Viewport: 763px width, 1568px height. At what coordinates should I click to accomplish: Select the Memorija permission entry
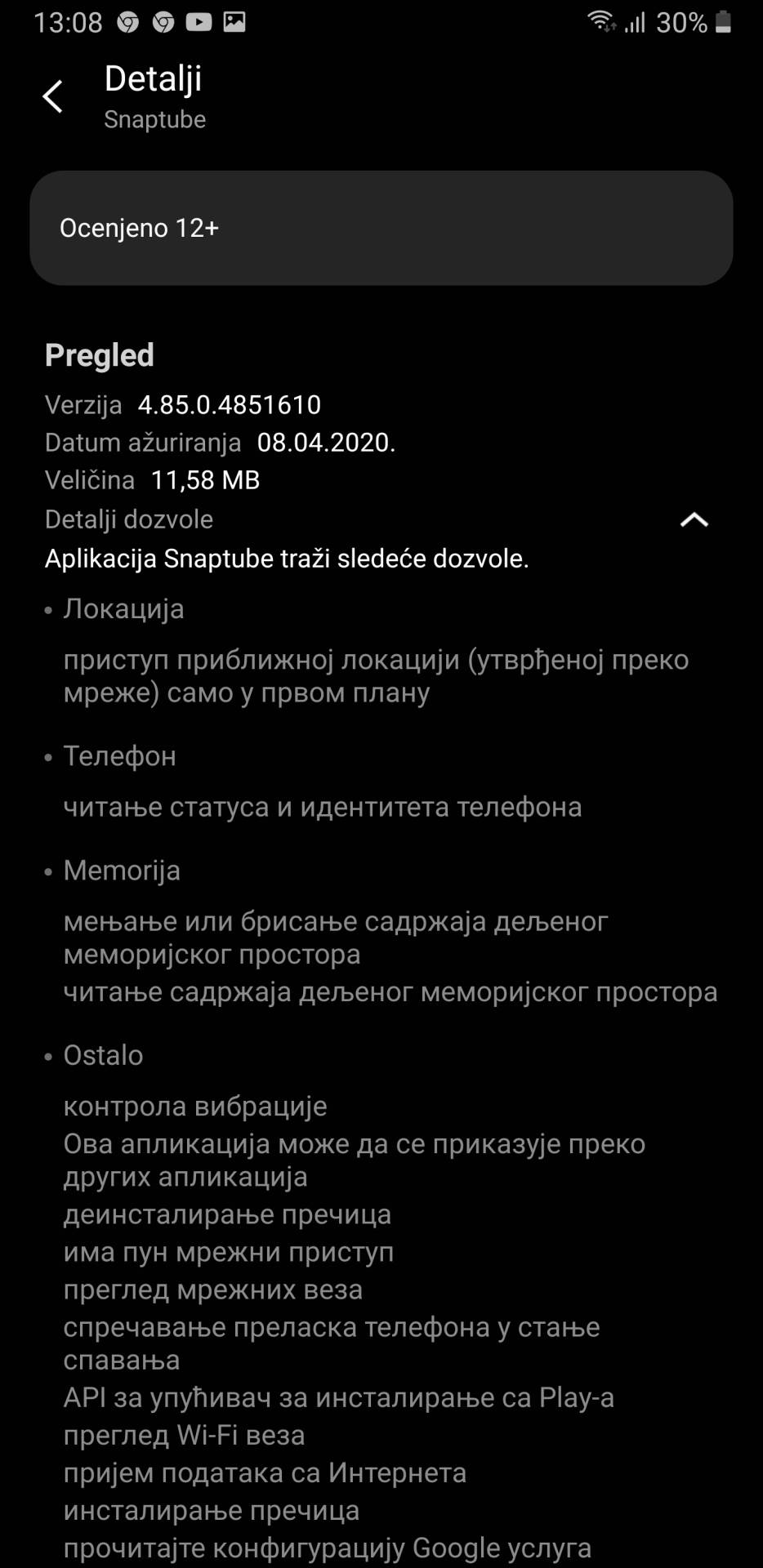(x=122, y=870)
